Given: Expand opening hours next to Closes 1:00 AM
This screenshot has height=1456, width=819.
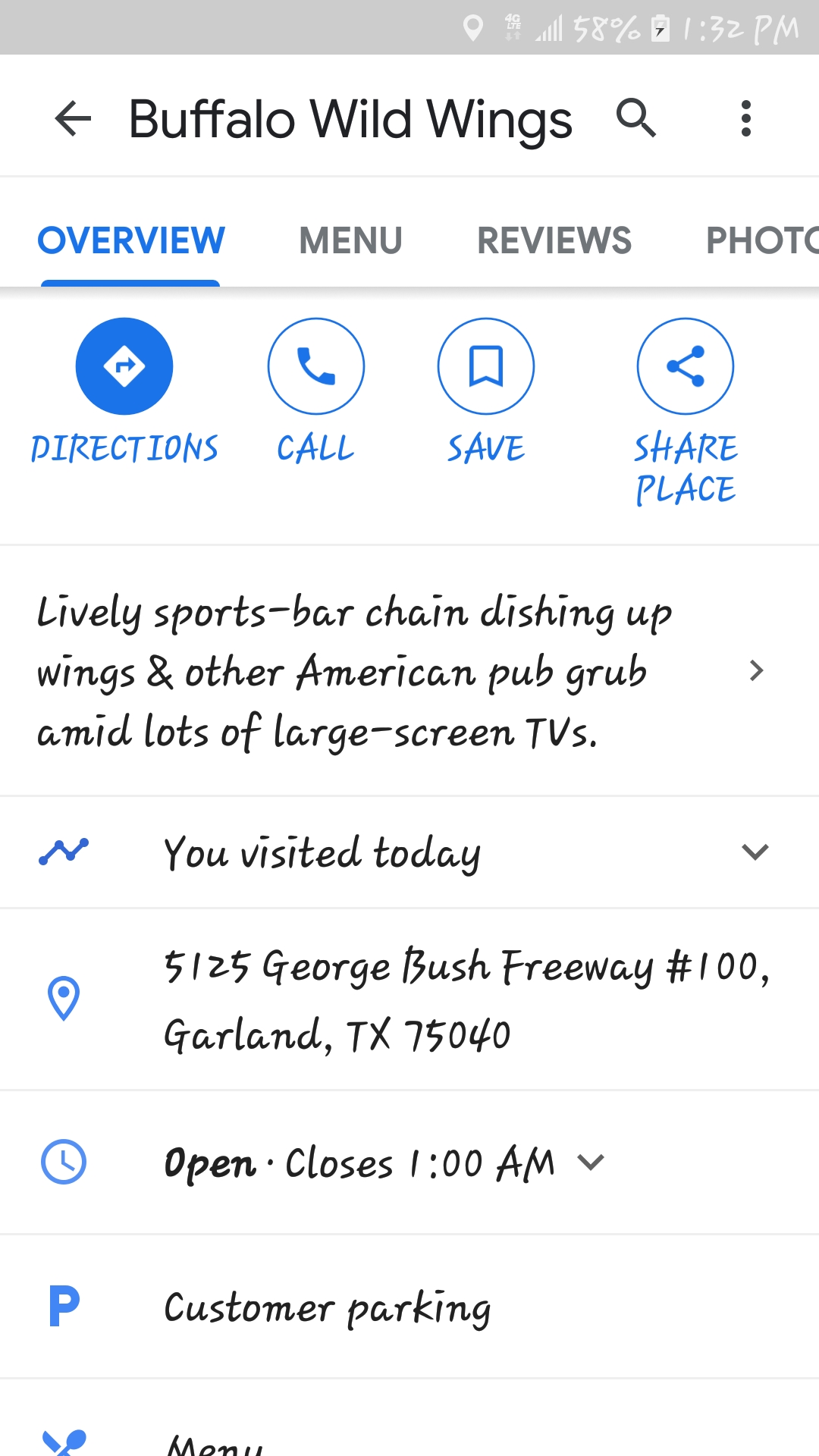Looking at the screenshot, I should click(591, 1162).
